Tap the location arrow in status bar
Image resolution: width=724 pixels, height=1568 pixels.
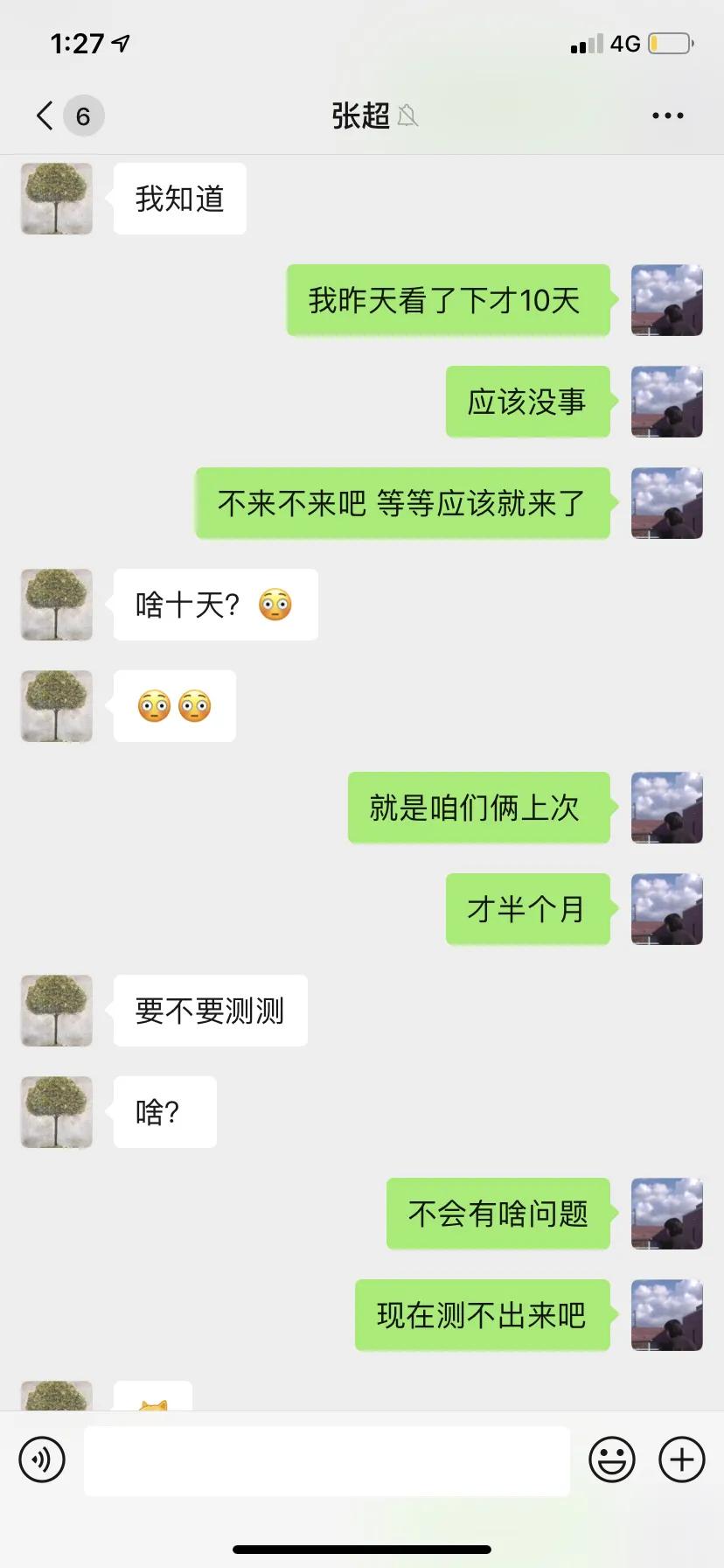click(x=119, y=42)
